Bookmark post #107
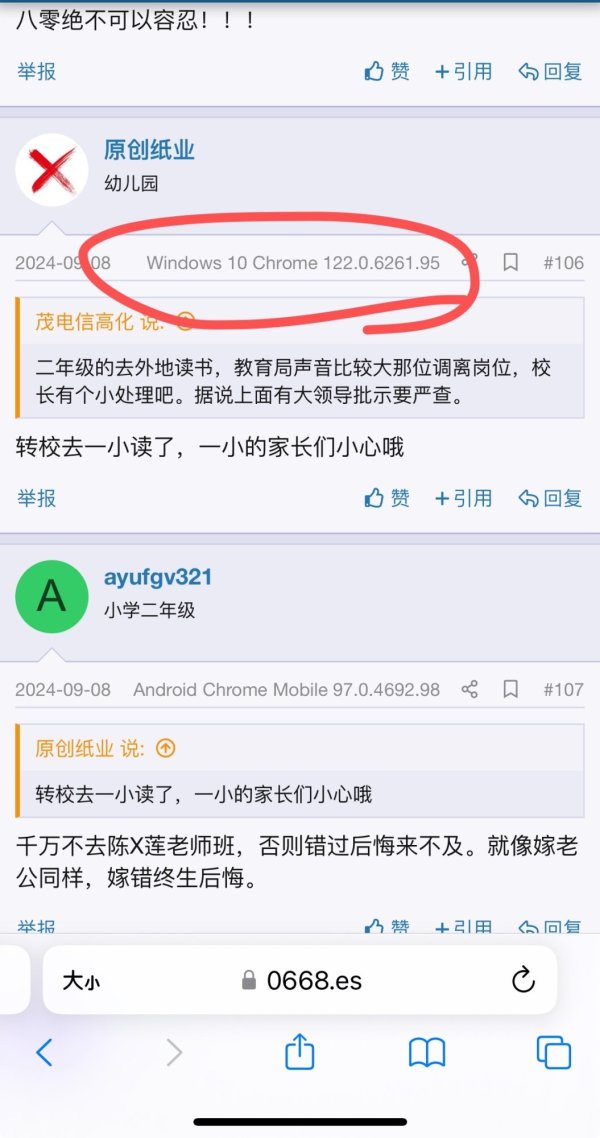600x1138 pixels. [x=510, y=689]
